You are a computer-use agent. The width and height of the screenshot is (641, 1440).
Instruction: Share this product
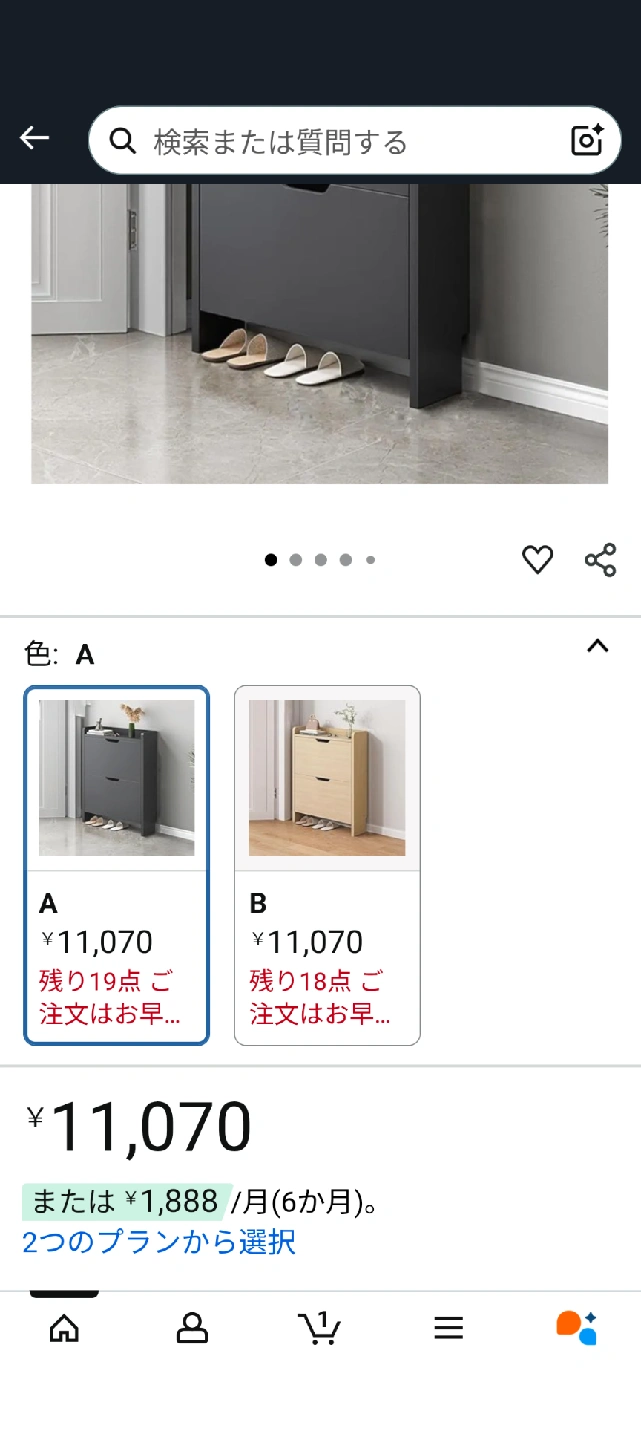pos(600,560)
